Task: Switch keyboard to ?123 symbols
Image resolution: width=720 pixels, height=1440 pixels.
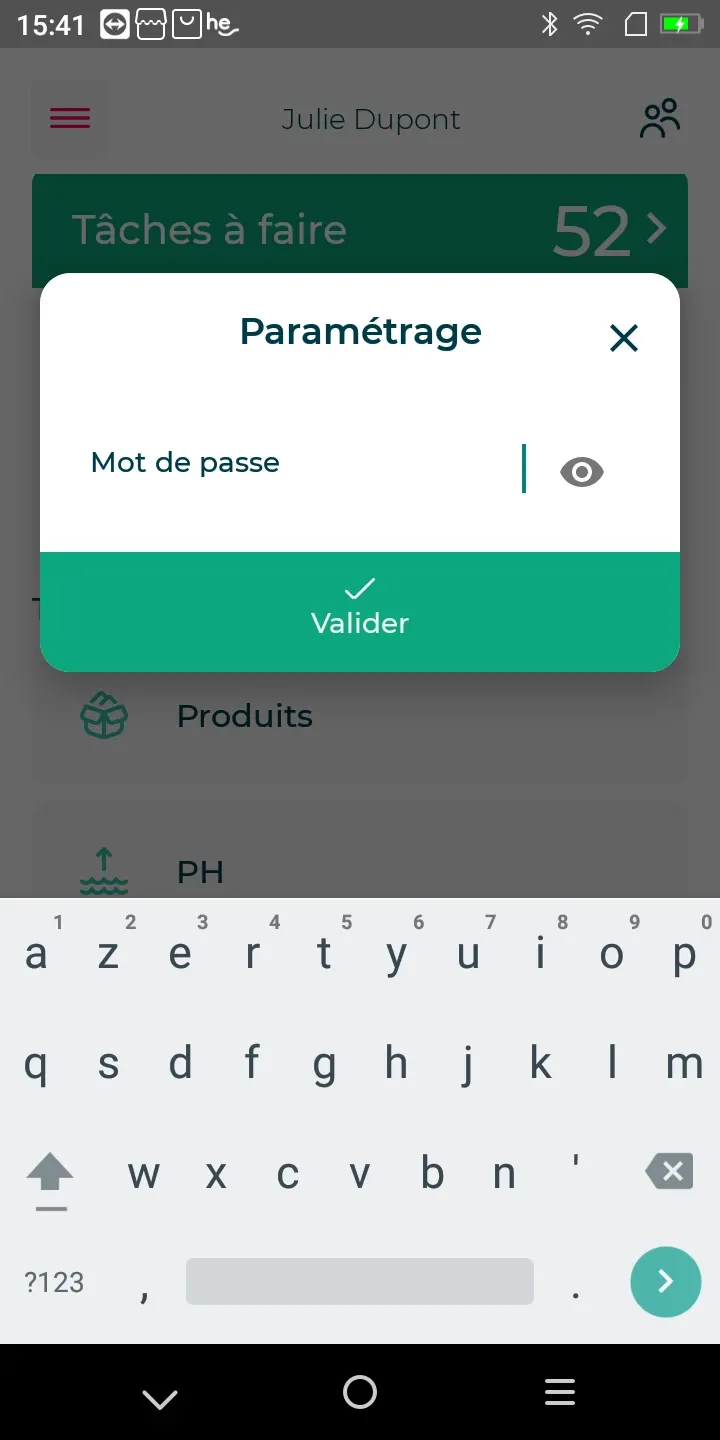Action: point(55,1282)
